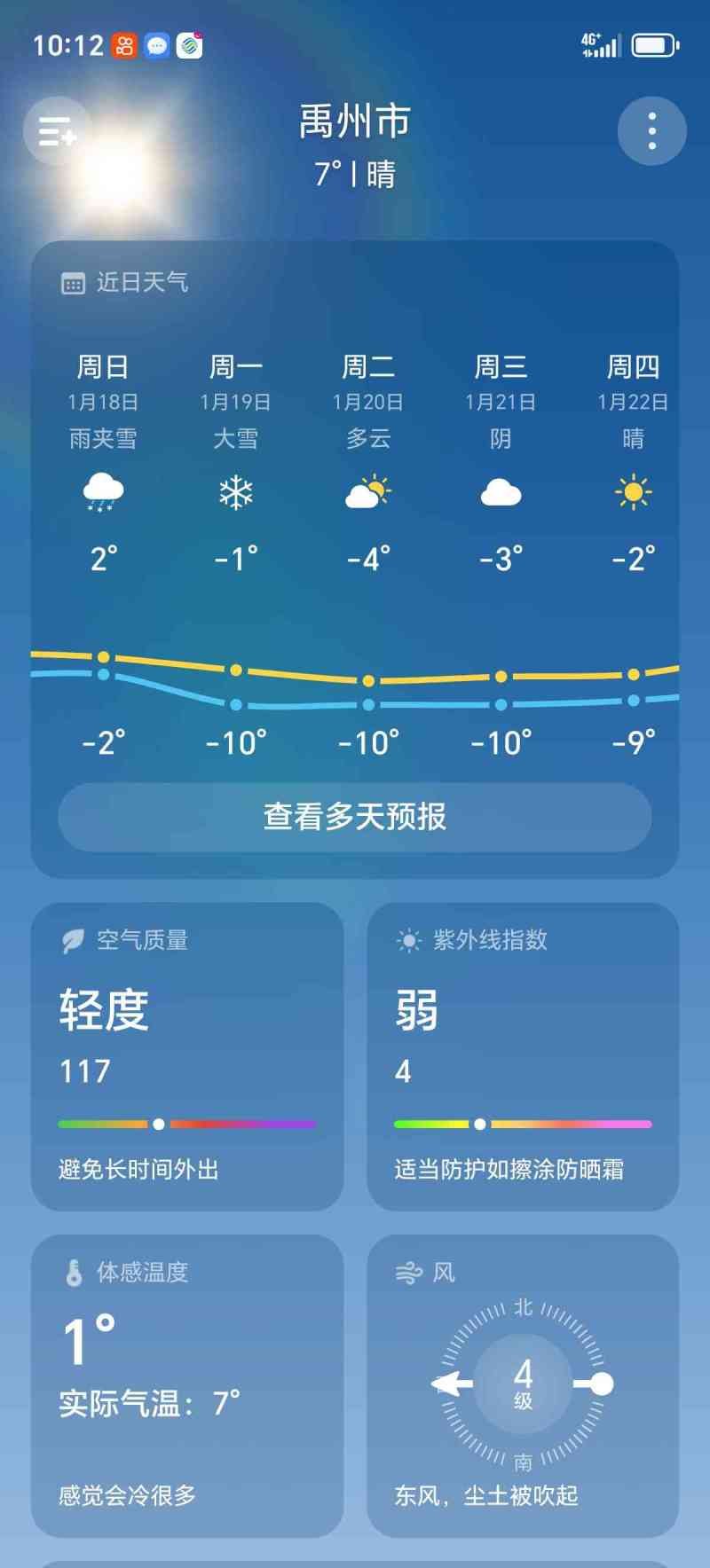The image size is (710, 1568).
Task: Open the city list management icon
Action: pos(58,131)
